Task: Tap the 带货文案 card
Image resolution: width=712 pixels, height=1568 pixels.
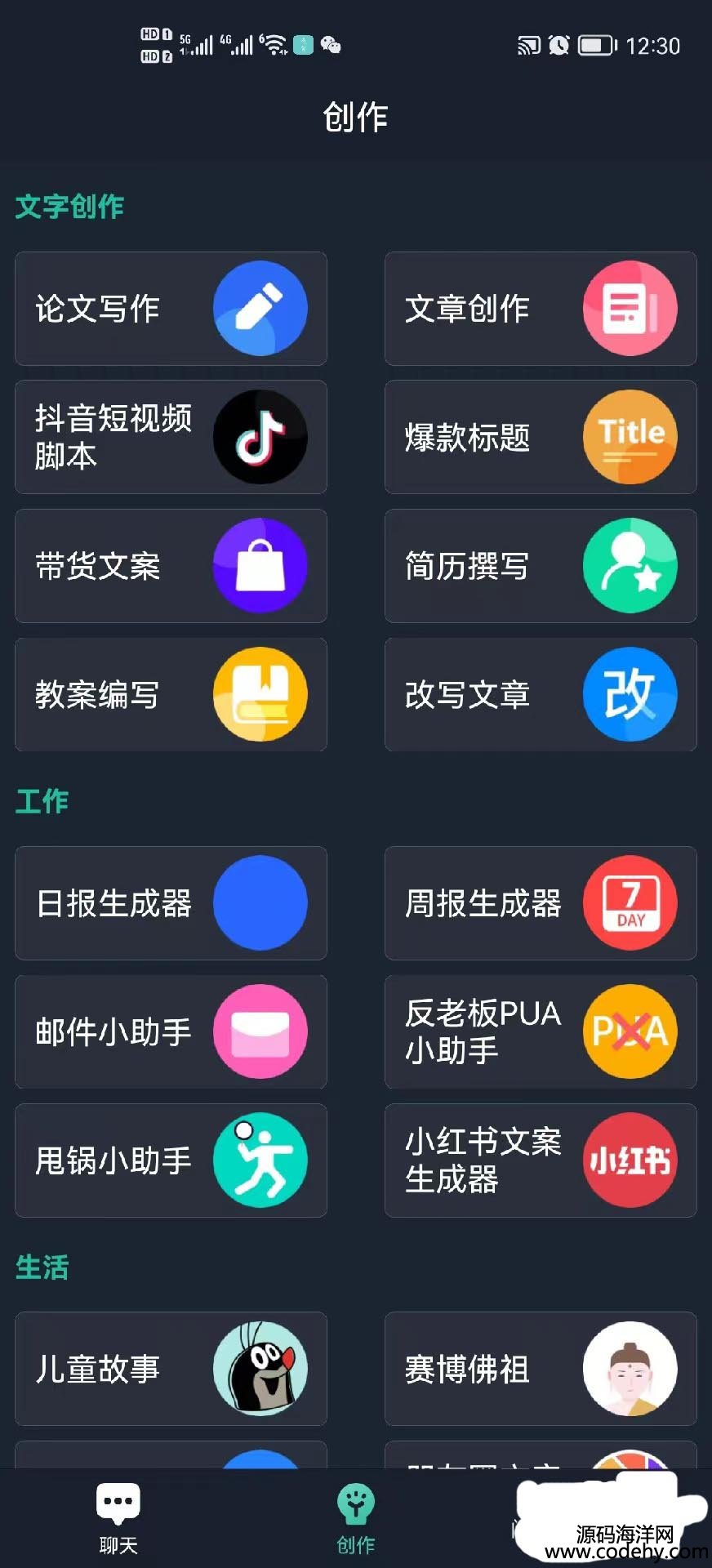Action: pyautogui.click(x=171, y=566)
